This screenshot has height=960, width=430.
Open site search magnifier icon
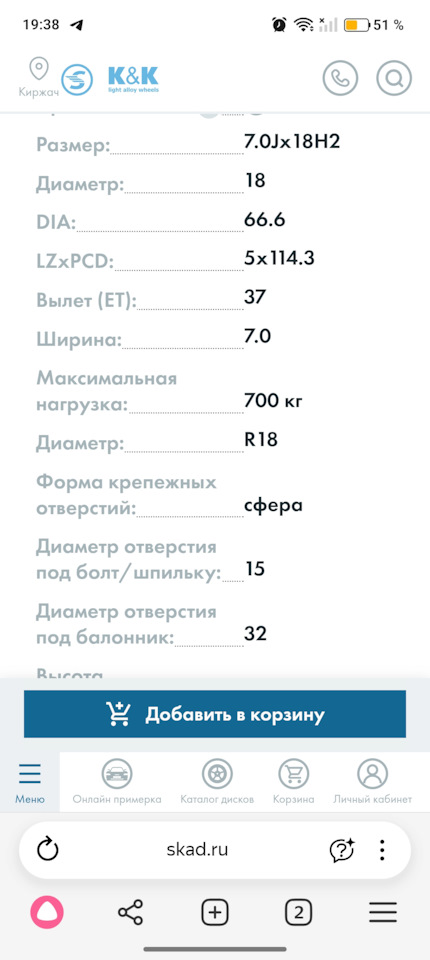click(x=394, y=78)
